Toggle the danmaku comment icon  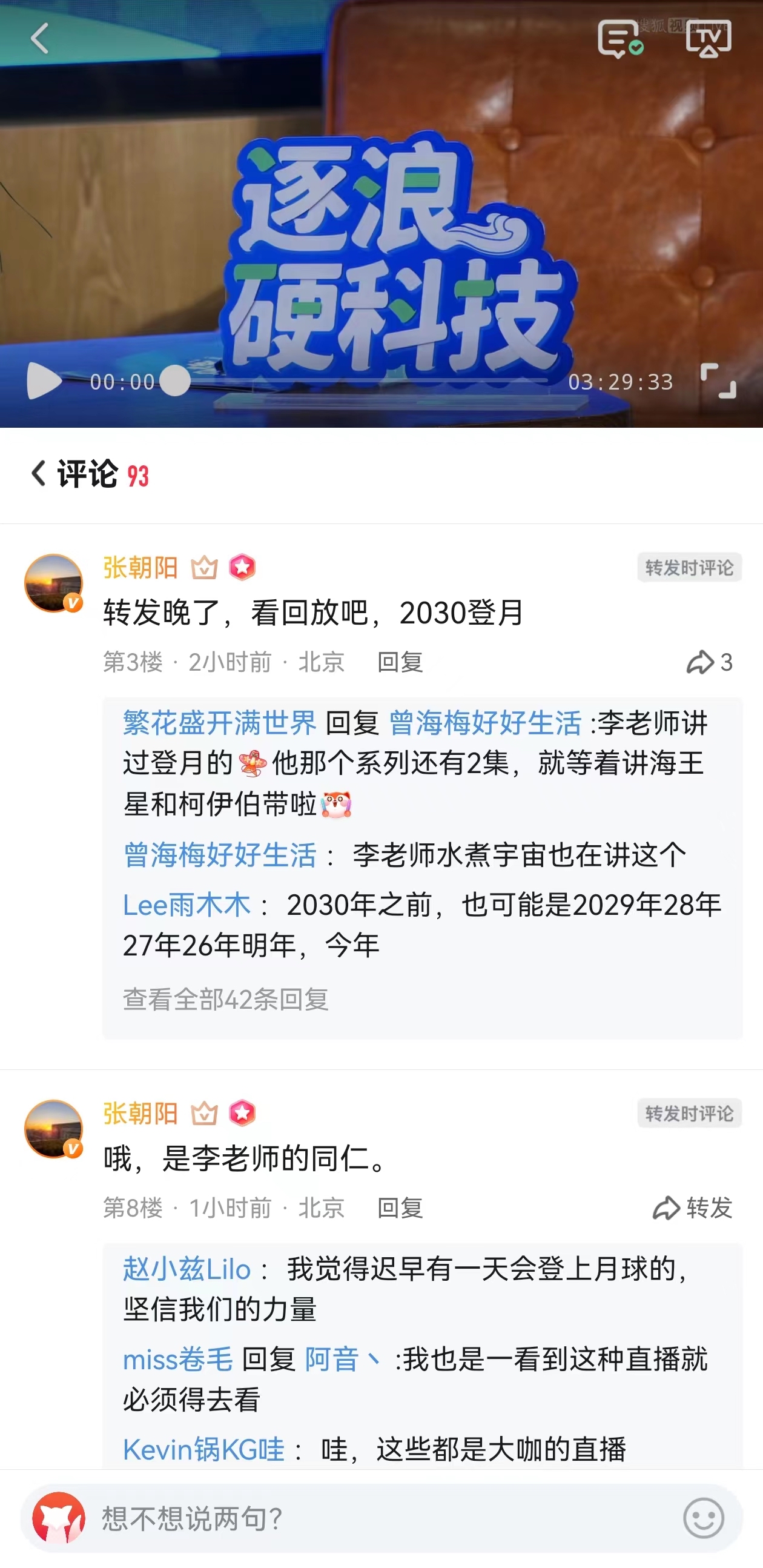point(619,39)
